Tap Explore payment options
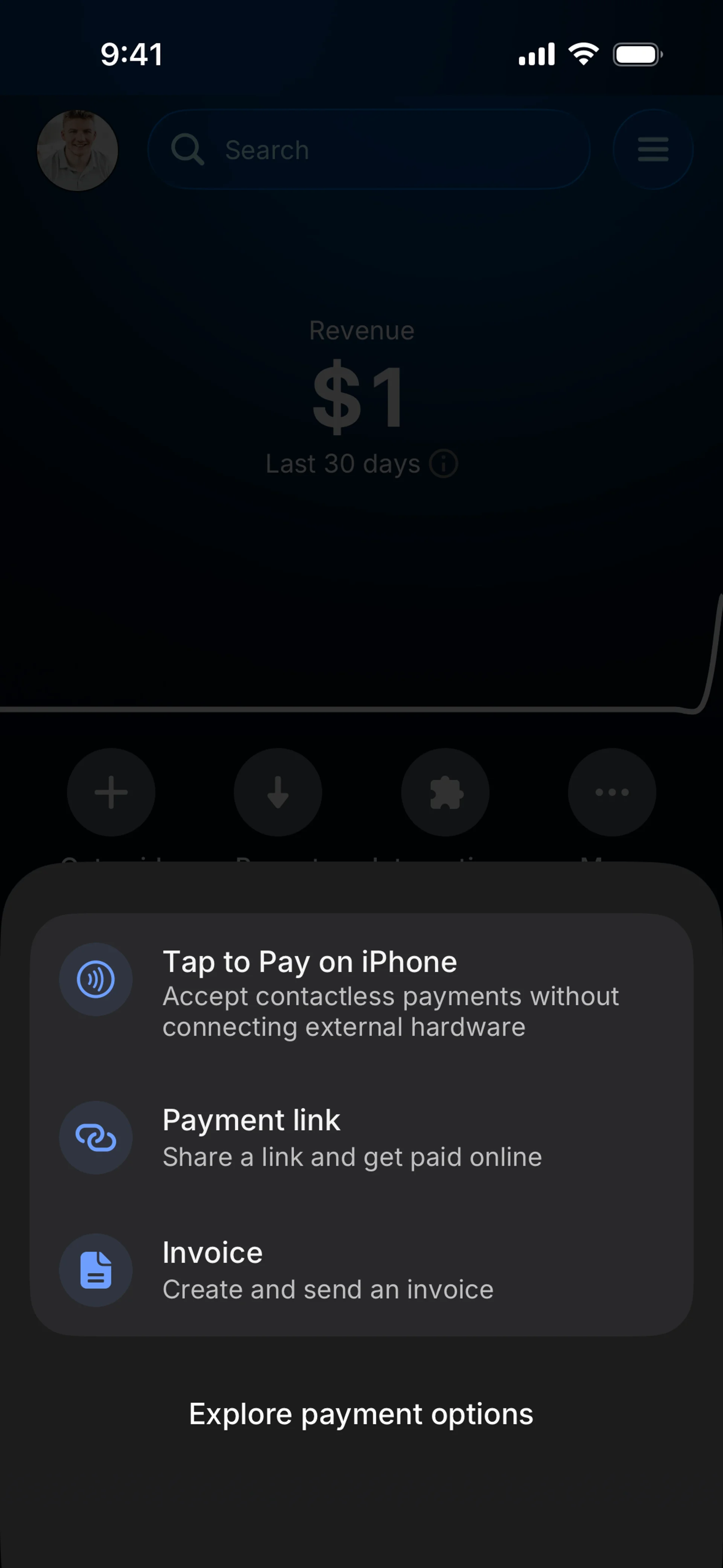 pyautogui.click(x=361, y=1414)
